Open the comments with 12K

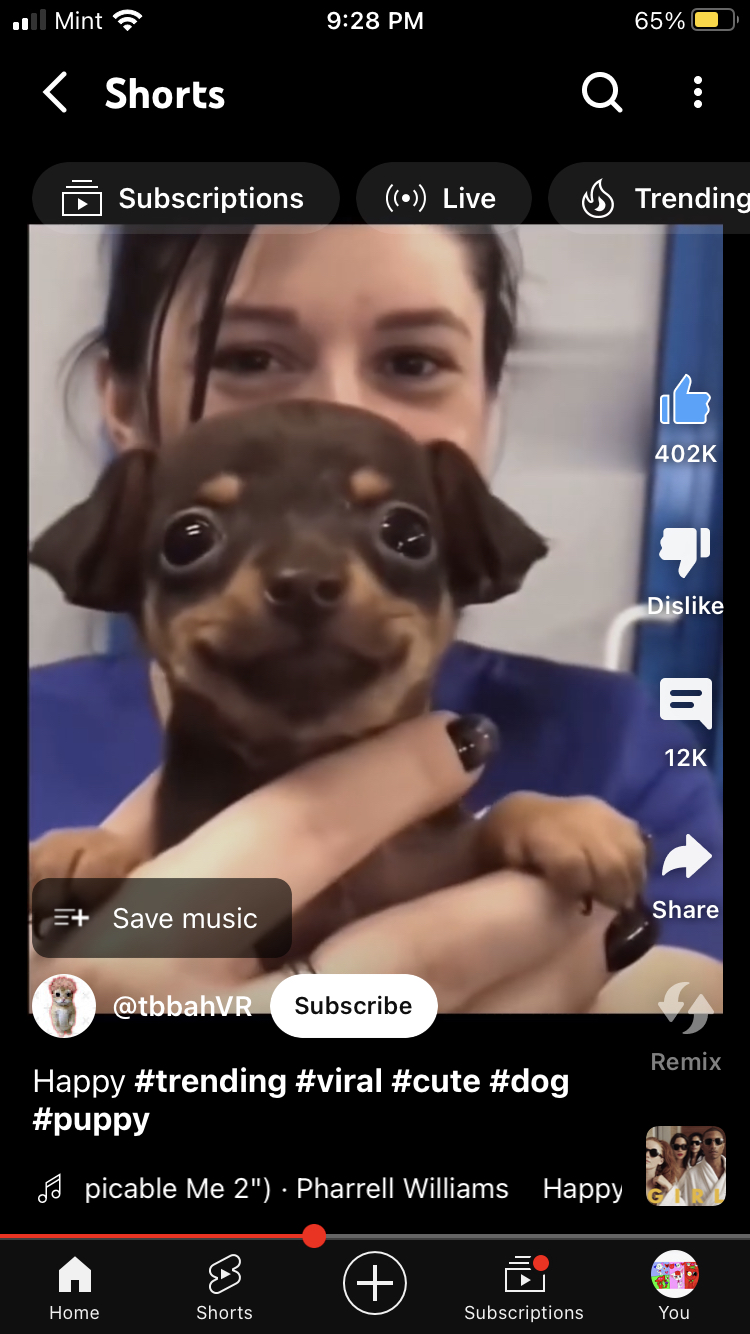tap(685, 704)
